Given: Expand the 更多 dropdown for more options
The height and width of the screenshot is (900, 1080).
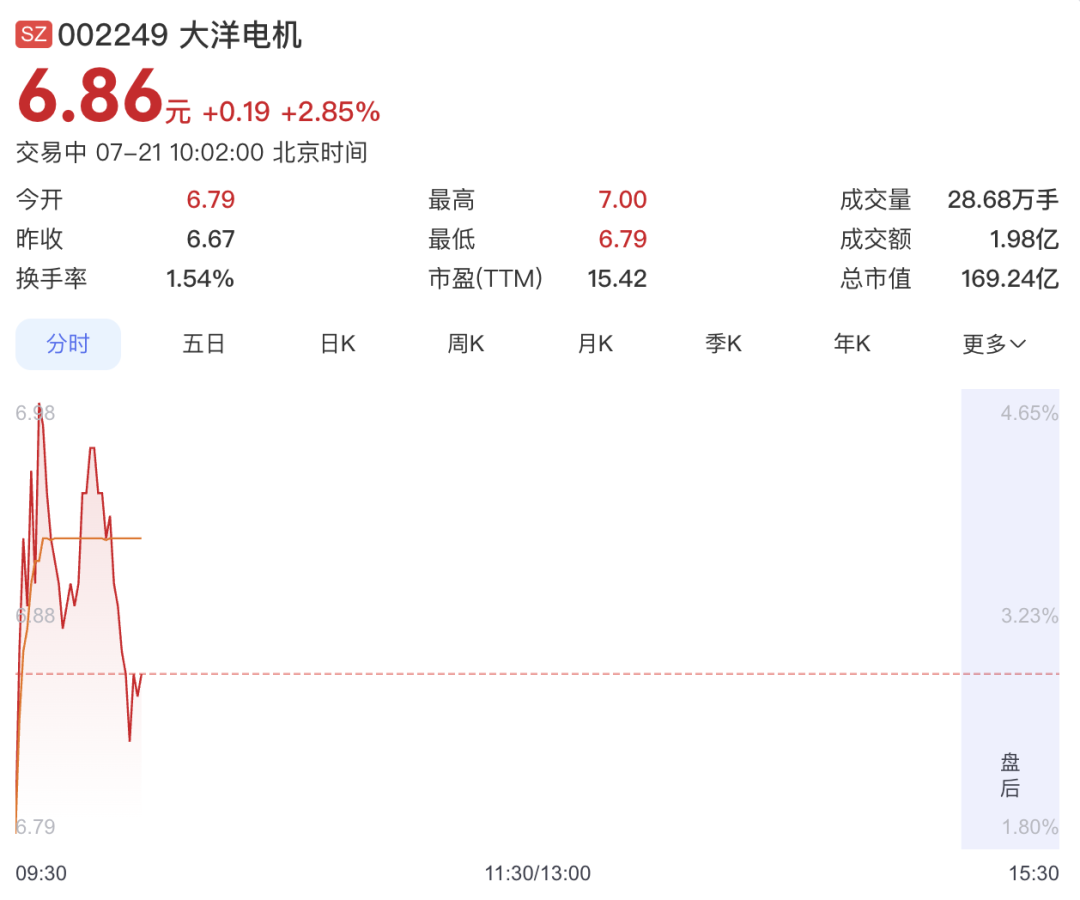Looking at the screenshot, I should point(994,344).
